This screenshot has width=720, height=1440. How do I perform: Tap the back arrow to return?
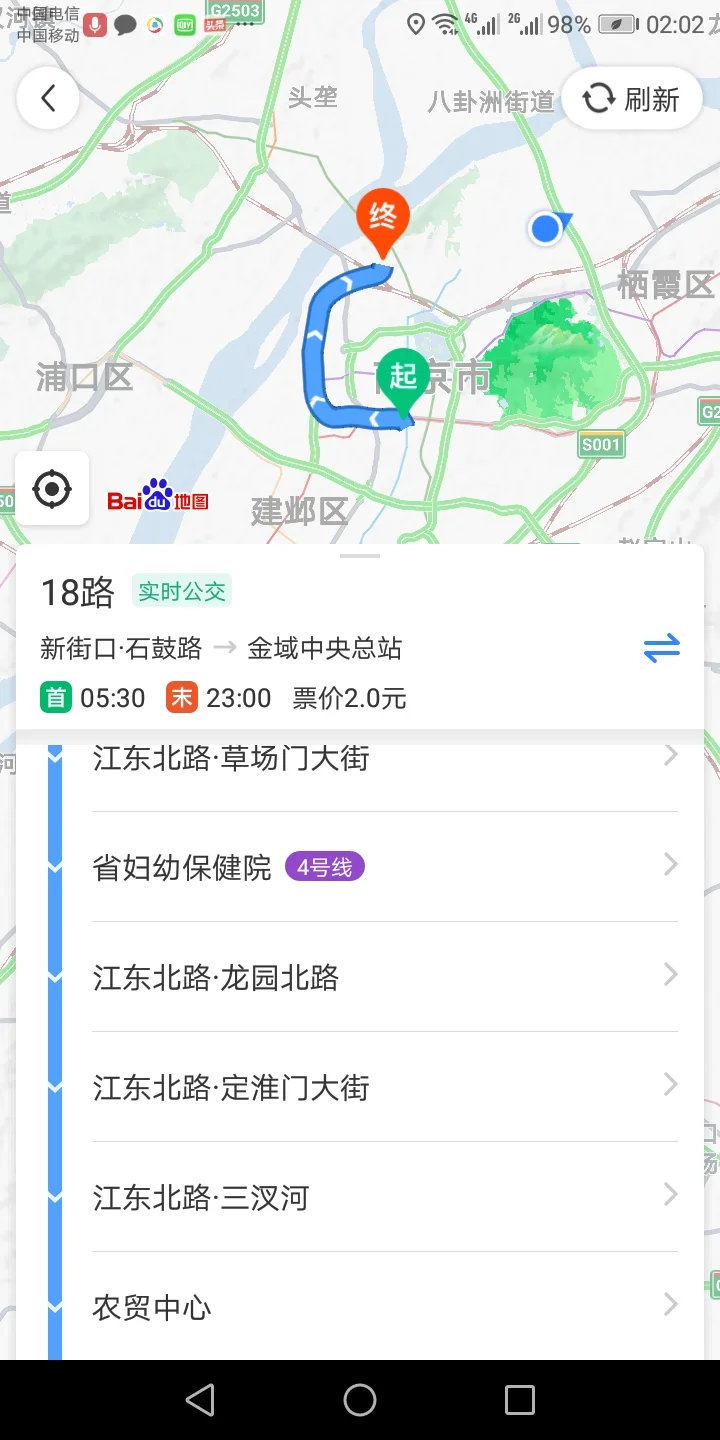coord(47,97)
